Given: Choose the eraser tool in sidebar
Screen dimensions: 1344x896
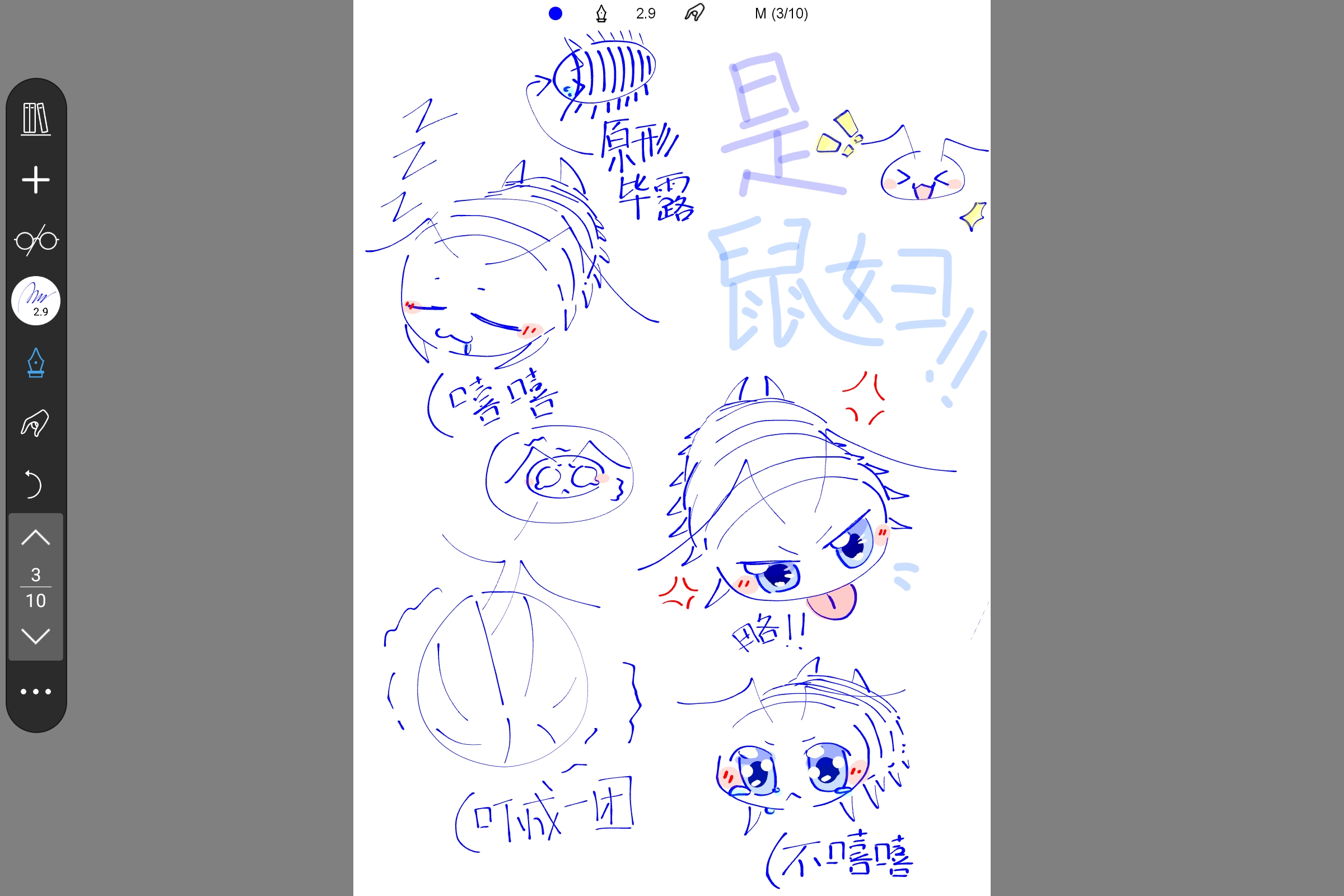Looking at the screenshot, I should 35,423.
